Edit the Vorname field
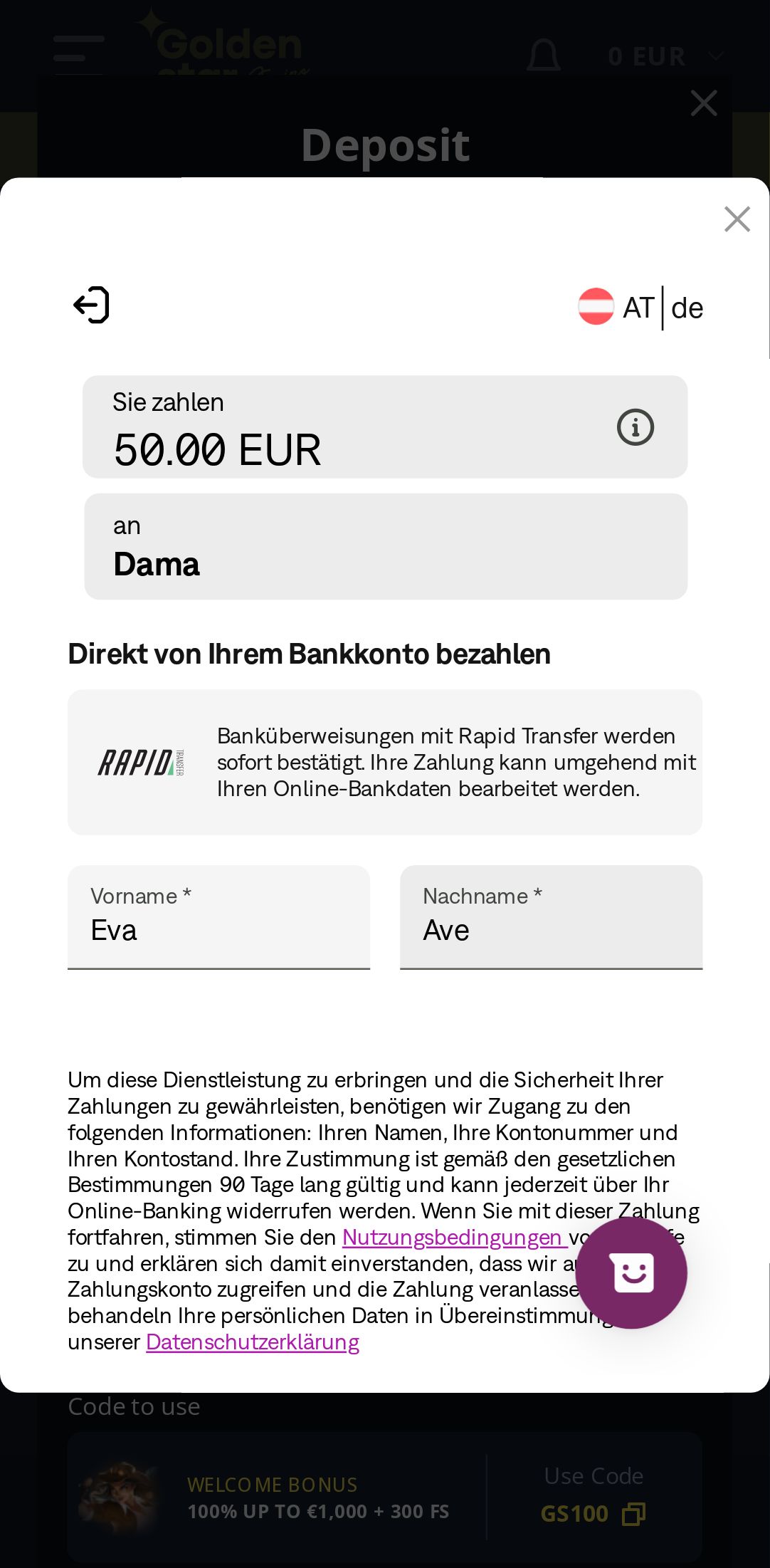This screenshot has height=1568, width=770. click(x=218, y=929)
